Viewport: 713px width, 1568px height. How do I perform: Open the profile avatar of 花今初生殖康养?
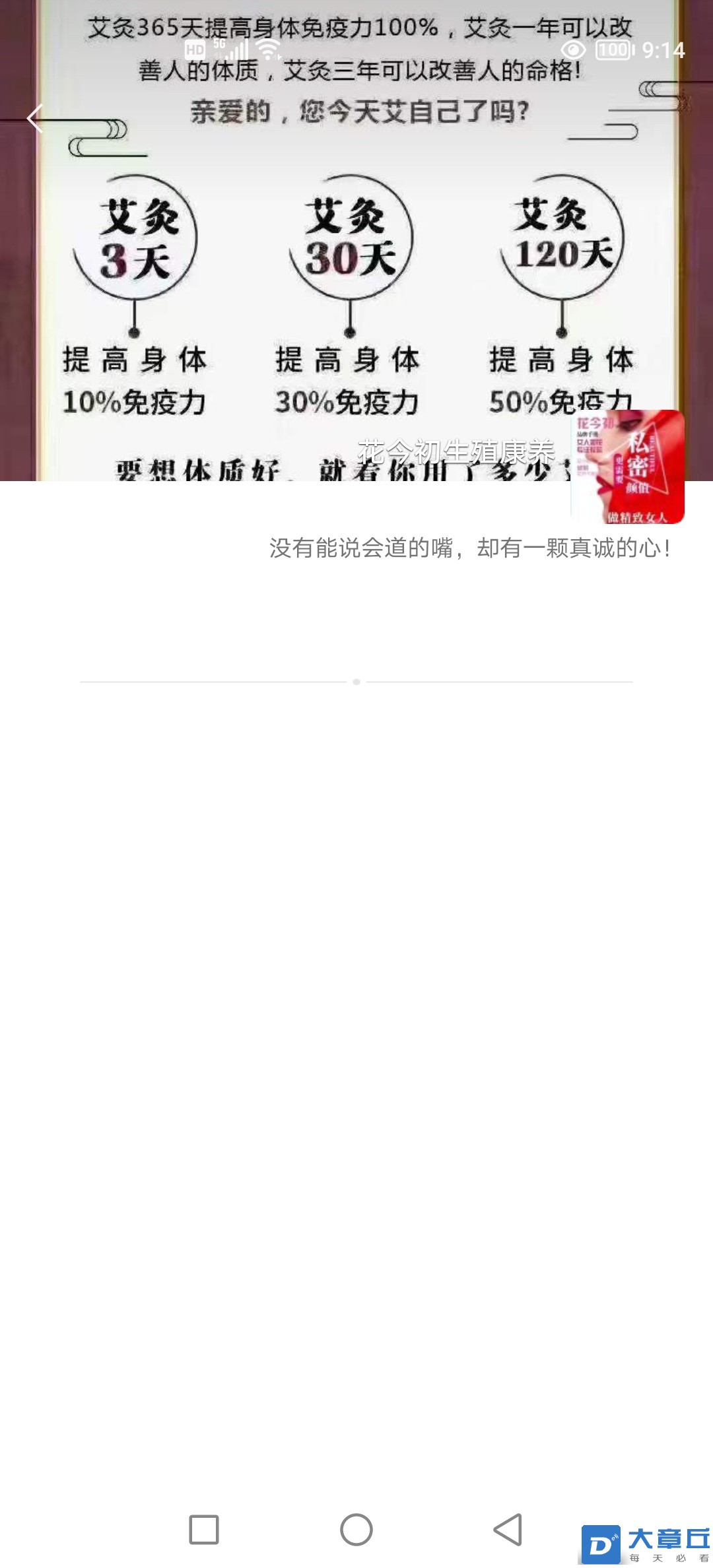(627, 467)
